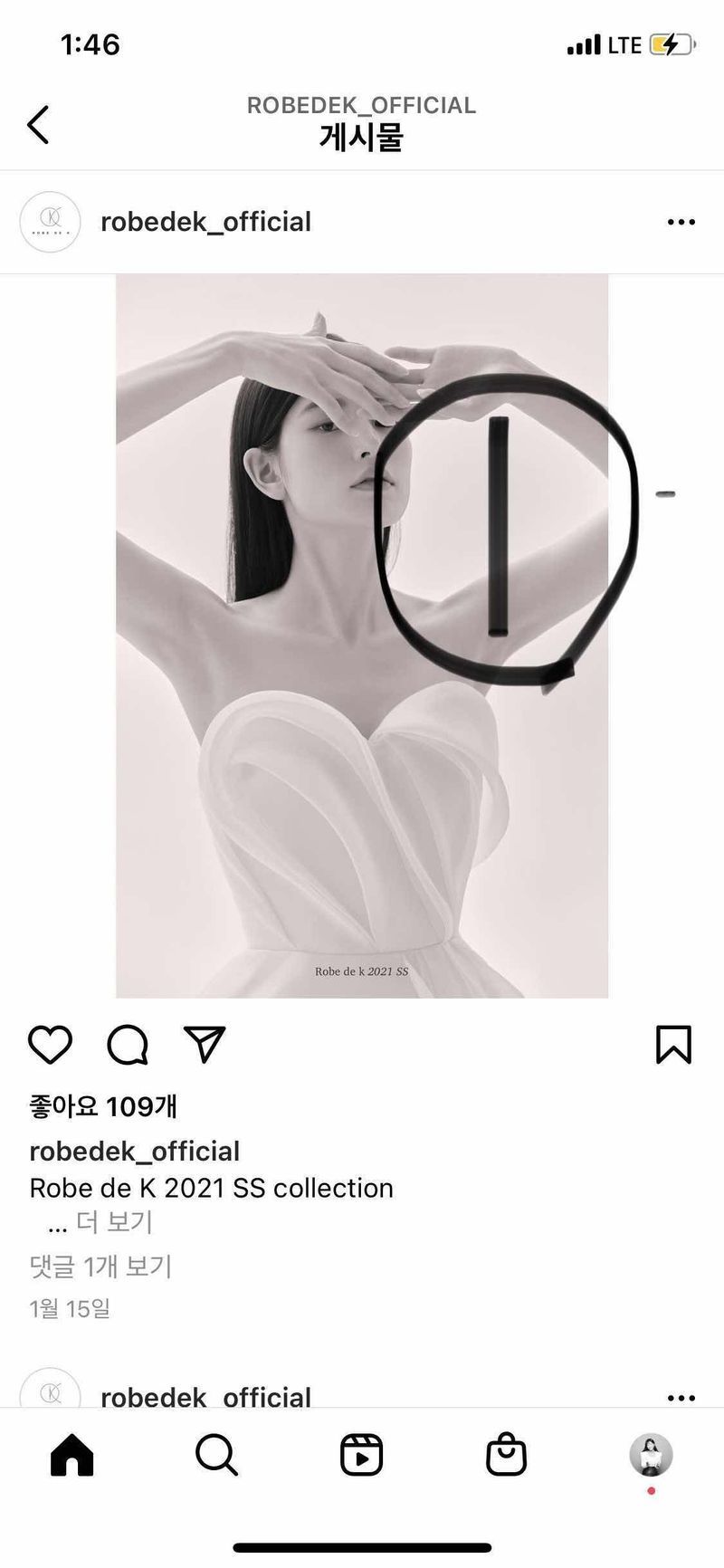Open the second post's overflow menu
Screen dimensions: 724x1568
pyautogui.click(x=681, y=1397)
